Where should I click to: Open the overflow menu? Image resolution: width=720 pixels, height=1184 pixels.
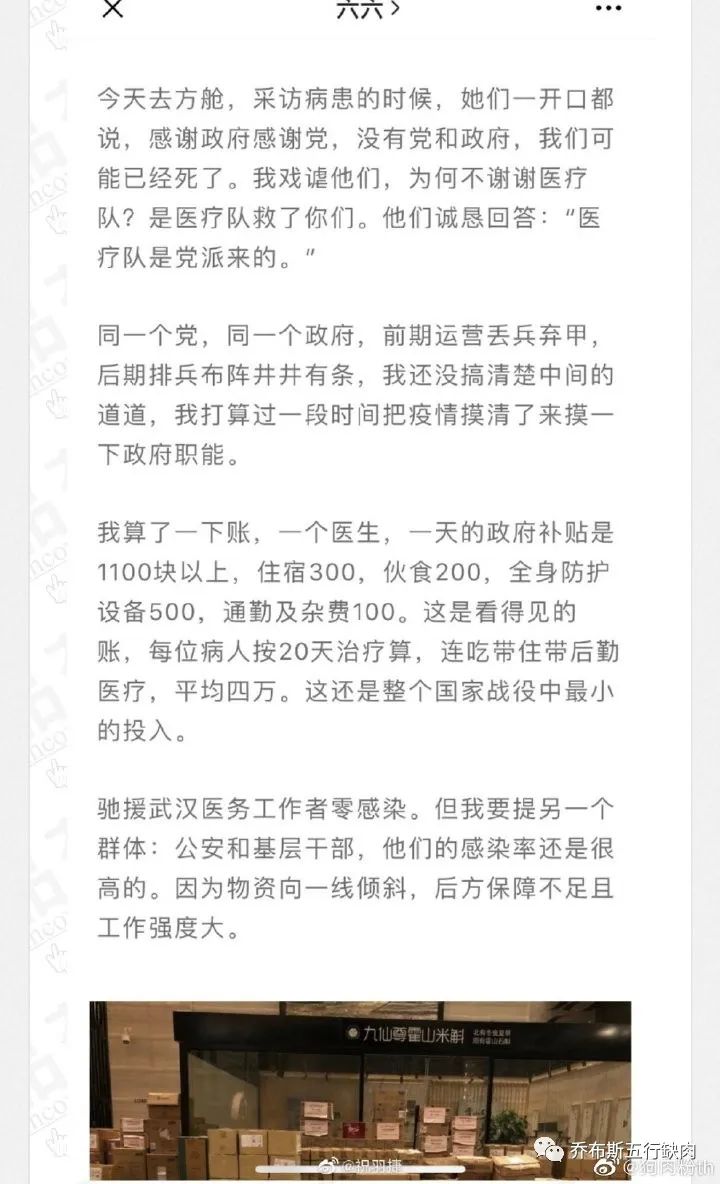tap(608, 8)
